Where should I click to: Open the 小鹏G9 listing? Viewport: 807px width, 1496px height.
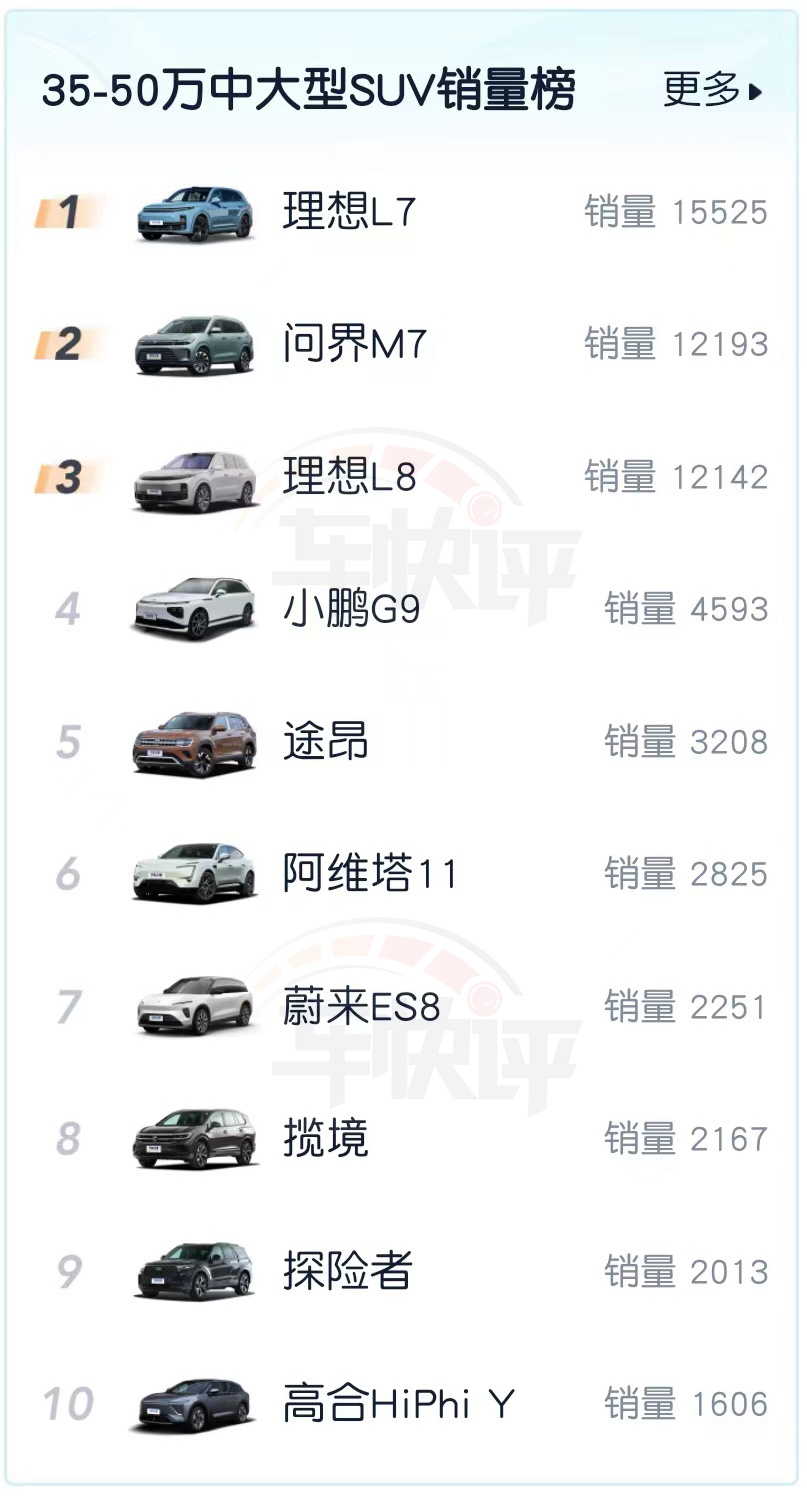point(351,609)
